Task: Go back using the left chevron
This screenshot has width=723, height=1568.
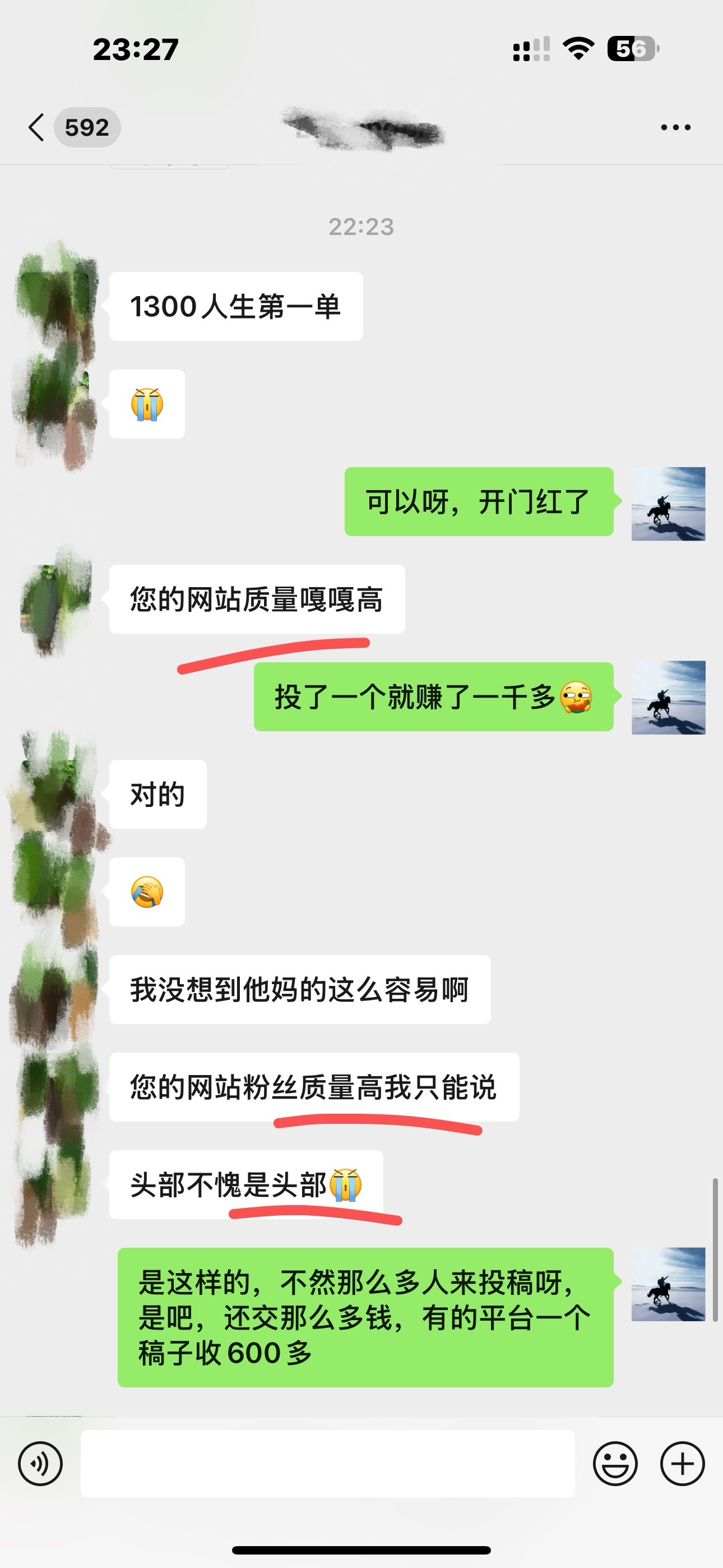Action: (35, 128)
